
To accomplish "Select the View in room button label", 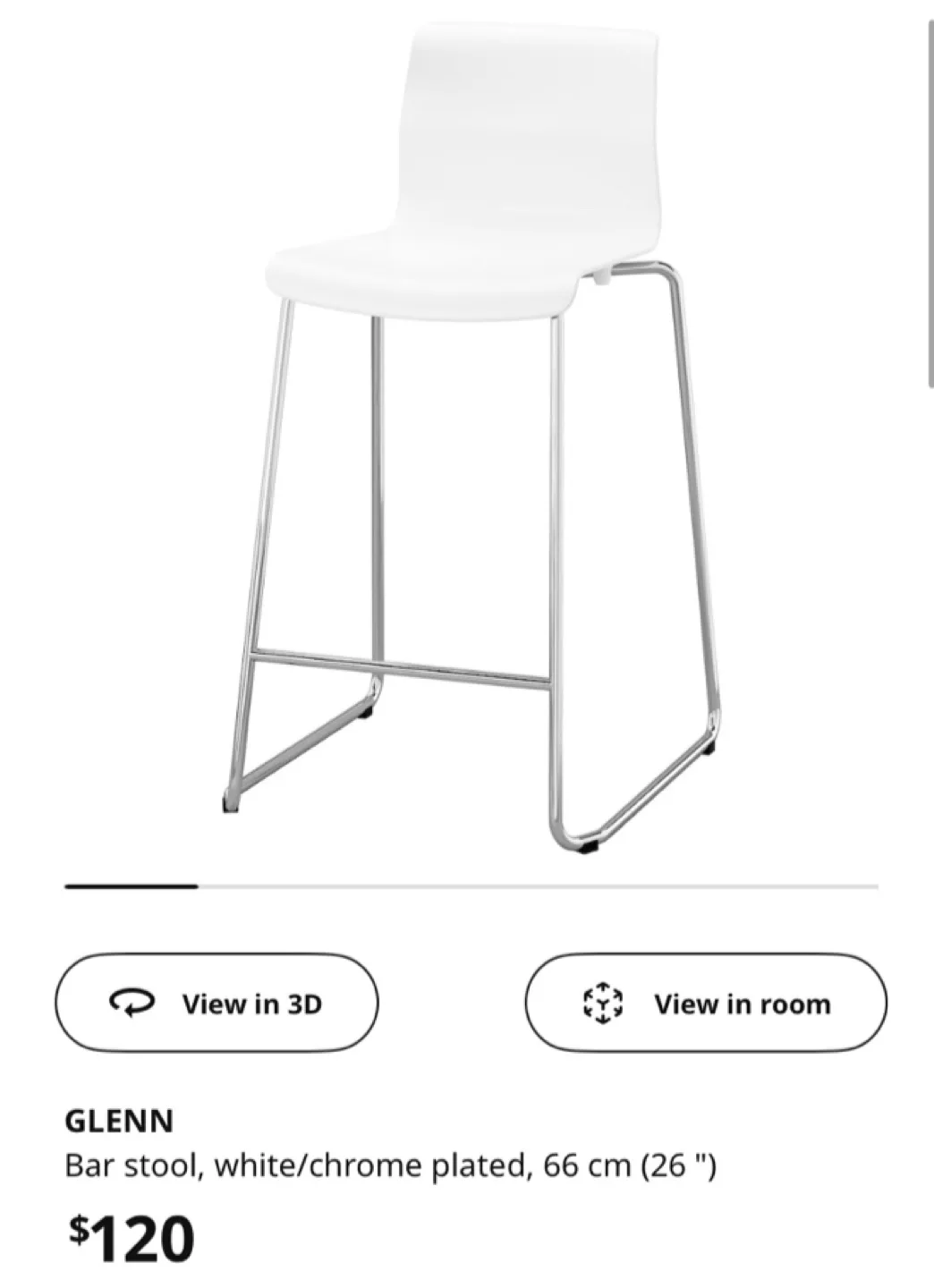I will 743,1003.
